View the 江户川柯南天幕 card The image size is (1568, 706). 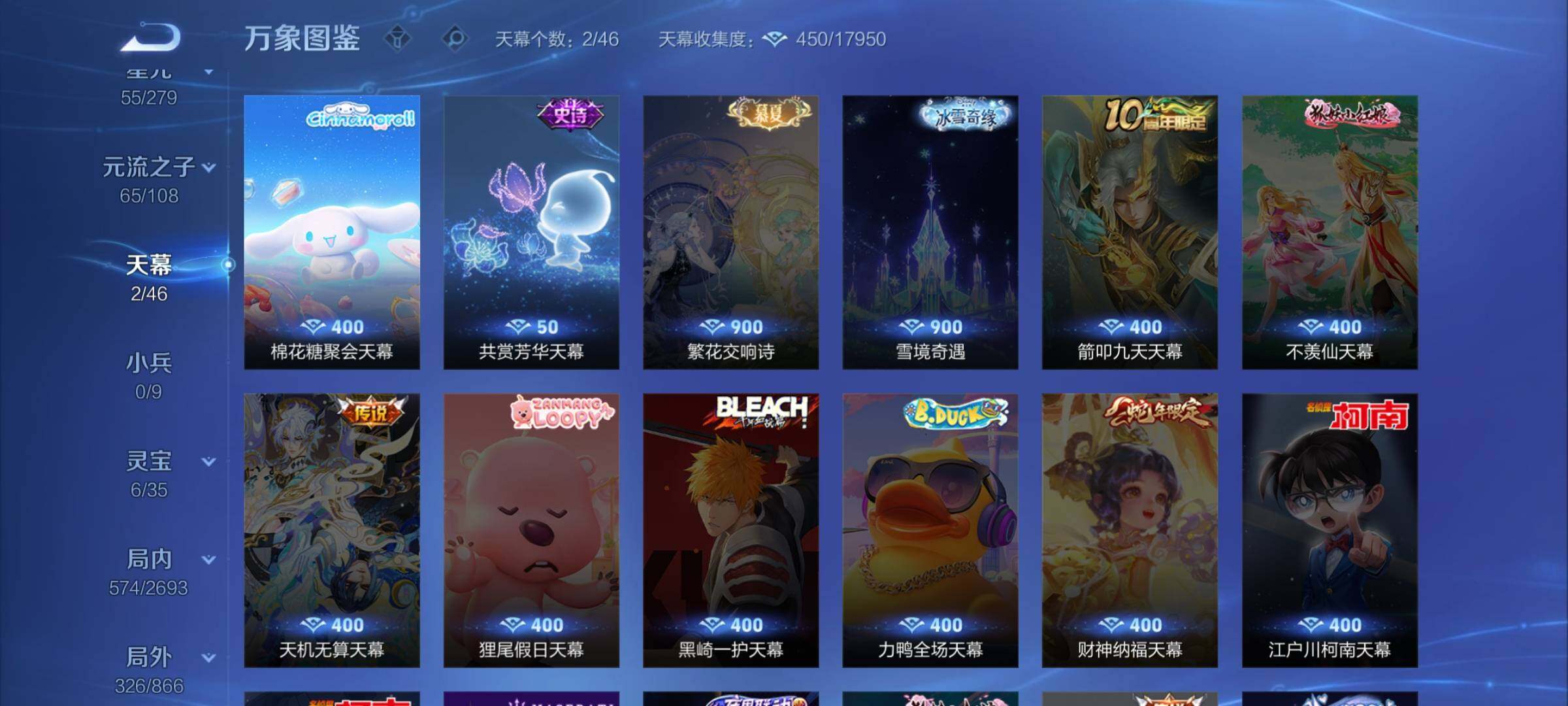[1330, 530]
